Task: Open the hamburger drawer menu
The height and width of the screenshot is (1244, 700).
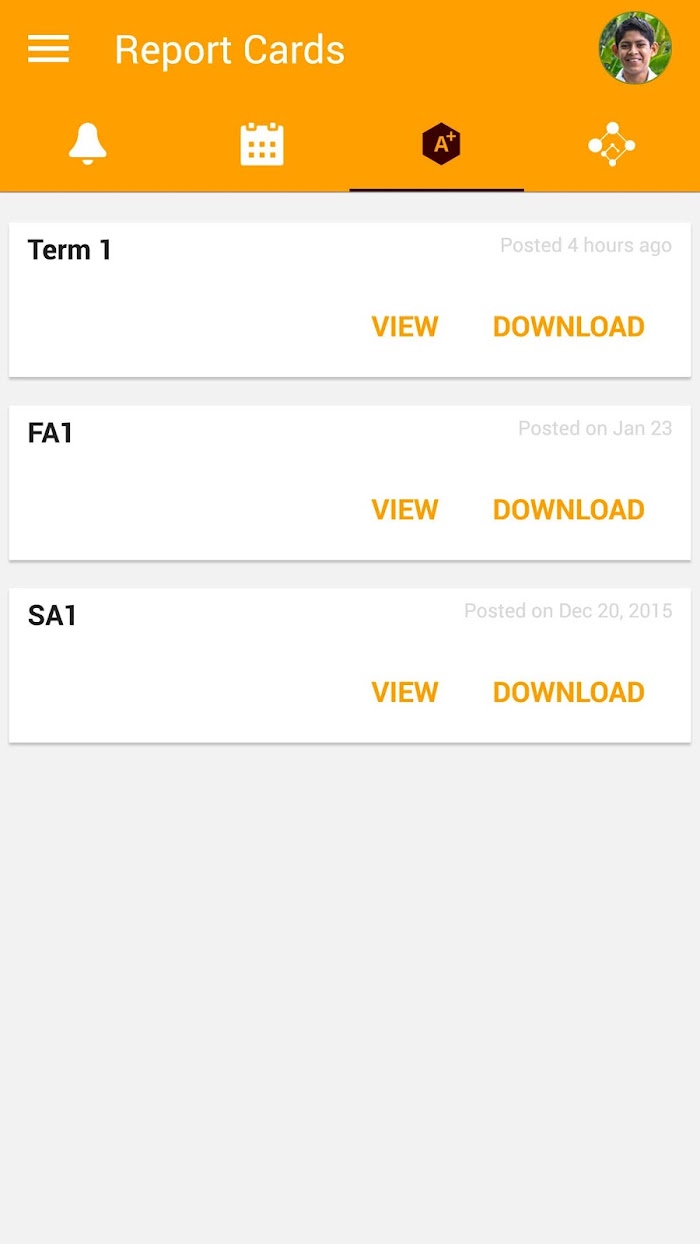Action: 48,49
